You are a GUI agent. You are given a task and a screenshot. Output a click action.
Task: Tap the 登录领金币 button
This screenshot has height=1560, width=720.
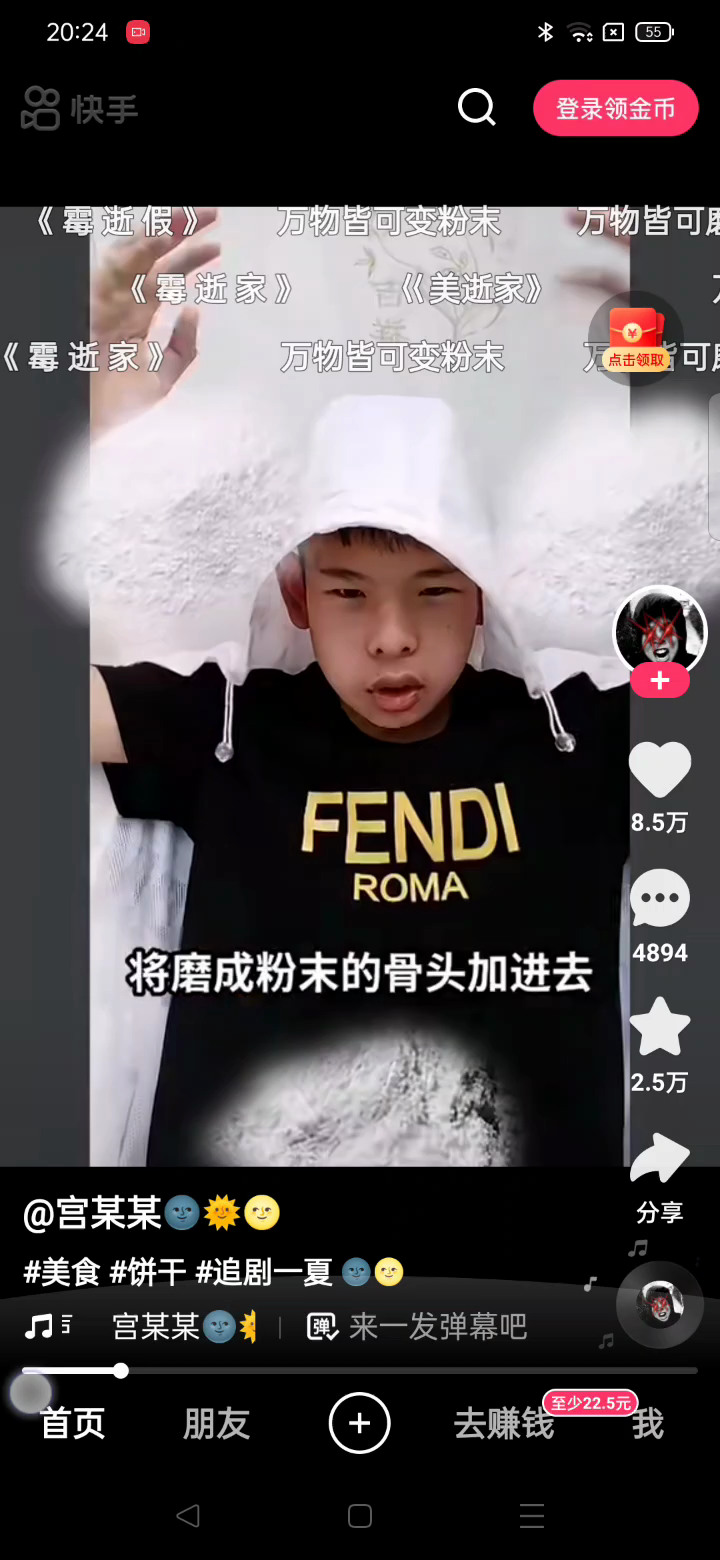coord(615,108)
